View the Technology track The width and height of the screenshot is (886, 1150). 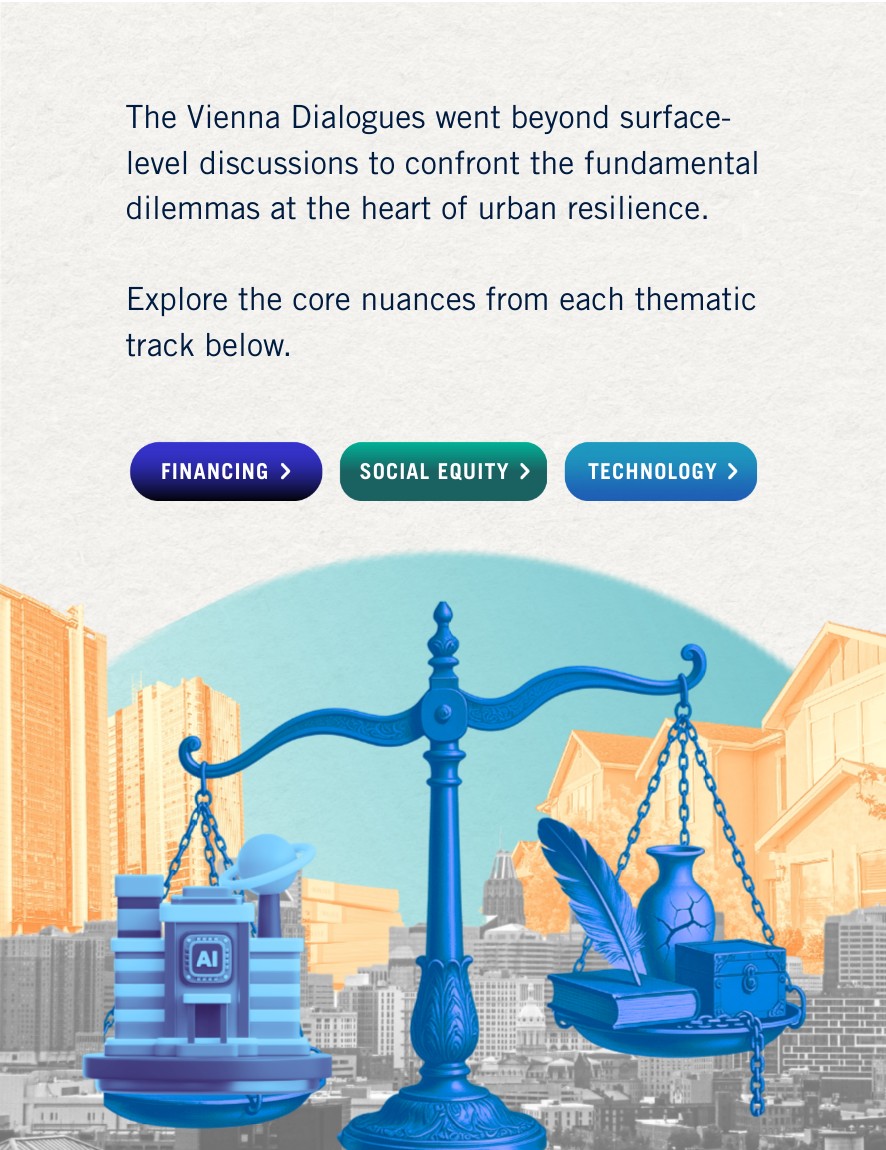[661, 471]
